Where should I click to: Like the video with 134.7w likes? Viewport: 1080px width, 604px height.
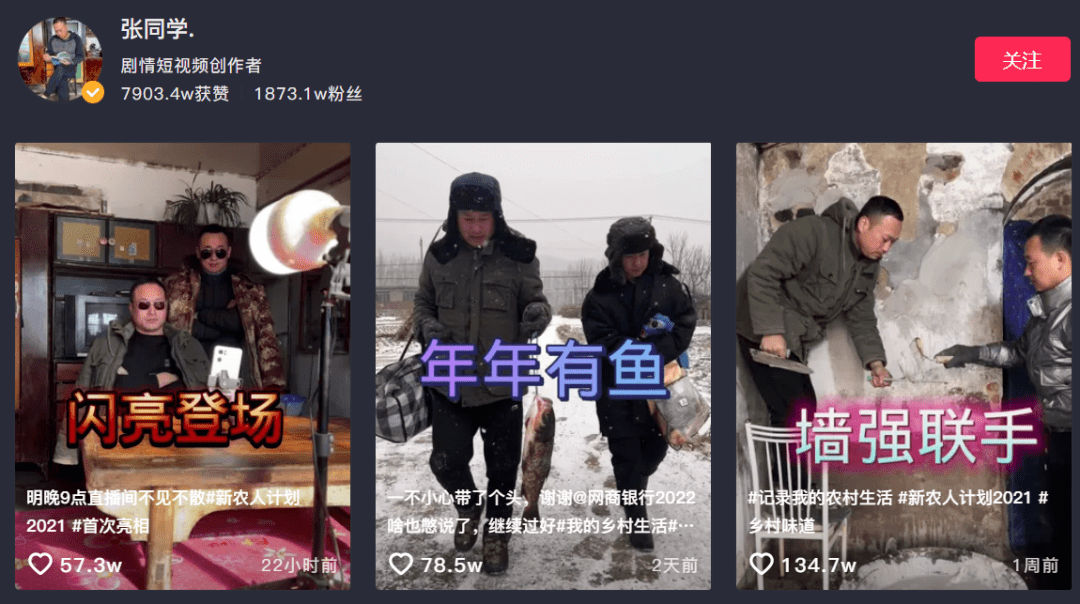(x=762, y=564)
